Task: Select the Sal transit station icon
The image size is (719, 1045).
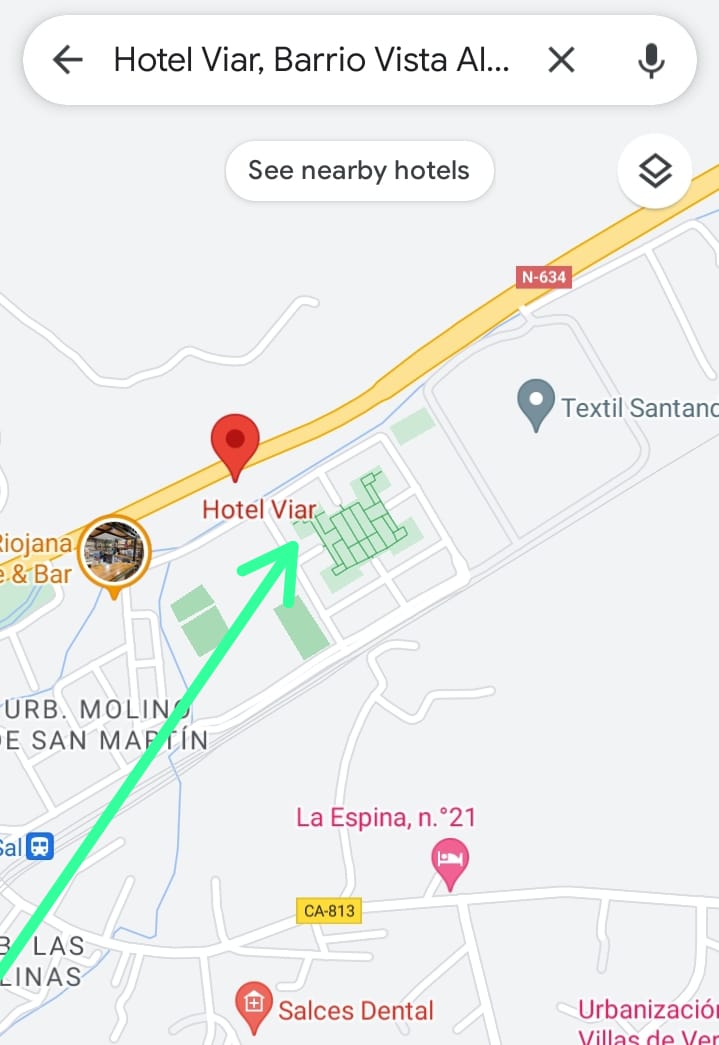Action: 40,847
